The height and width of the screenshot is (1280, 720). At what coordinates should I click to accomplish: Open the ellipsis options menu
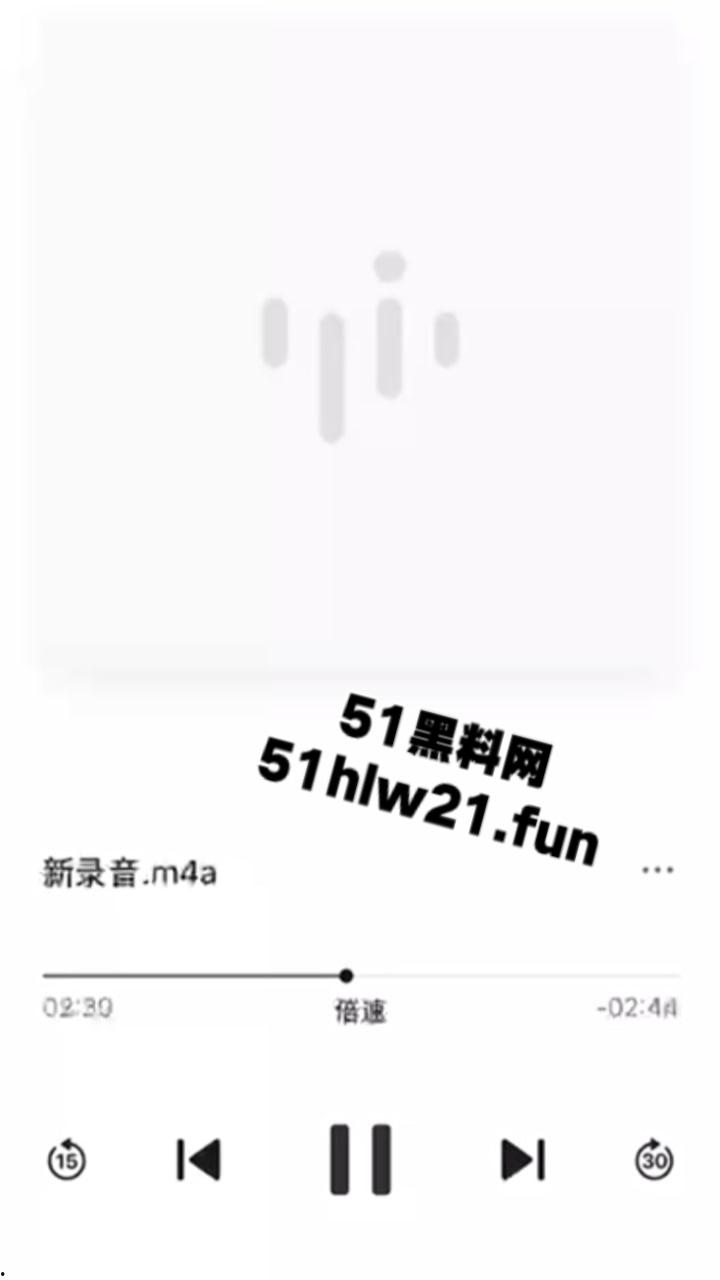click(x=657, y=870)
